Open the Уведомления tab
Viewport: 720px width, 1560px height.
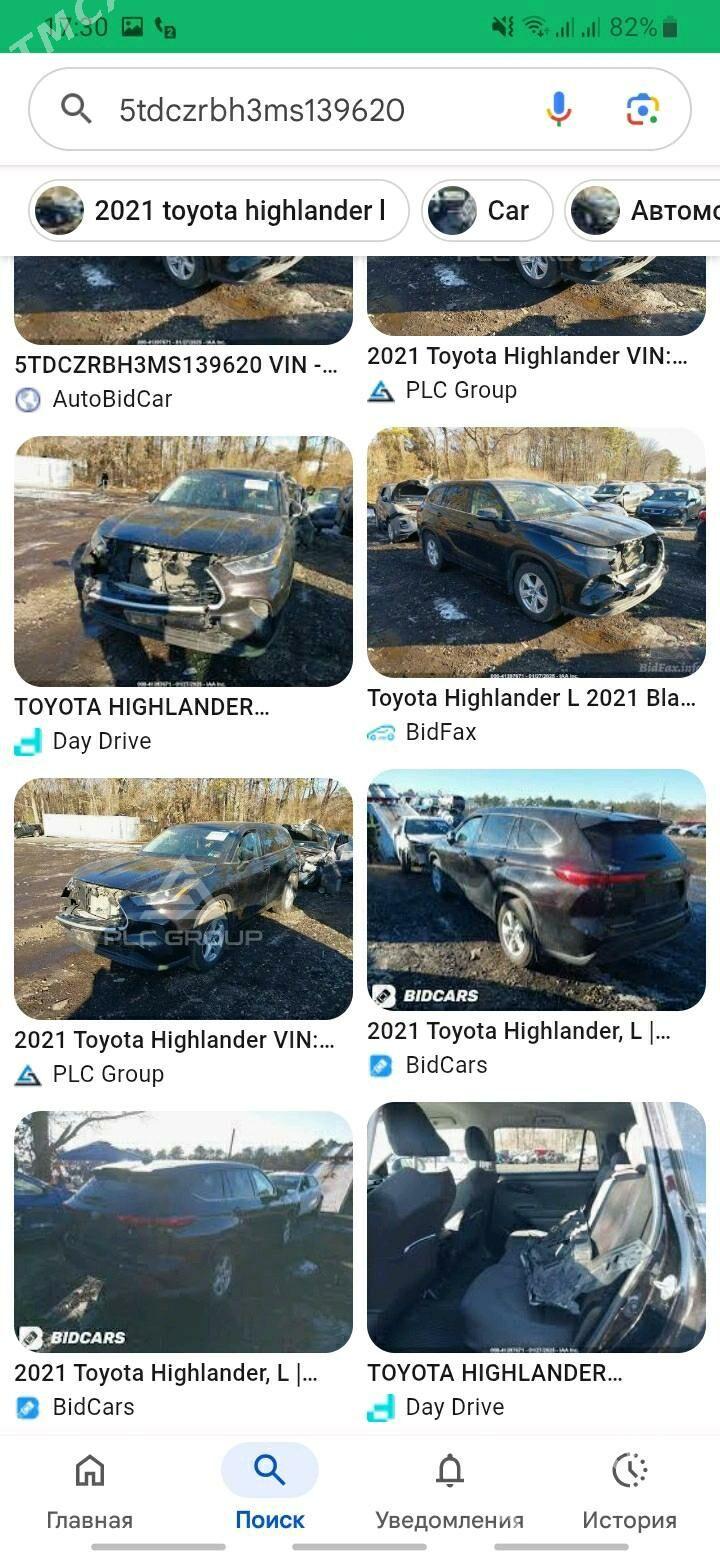click(x=450, y=1492)
